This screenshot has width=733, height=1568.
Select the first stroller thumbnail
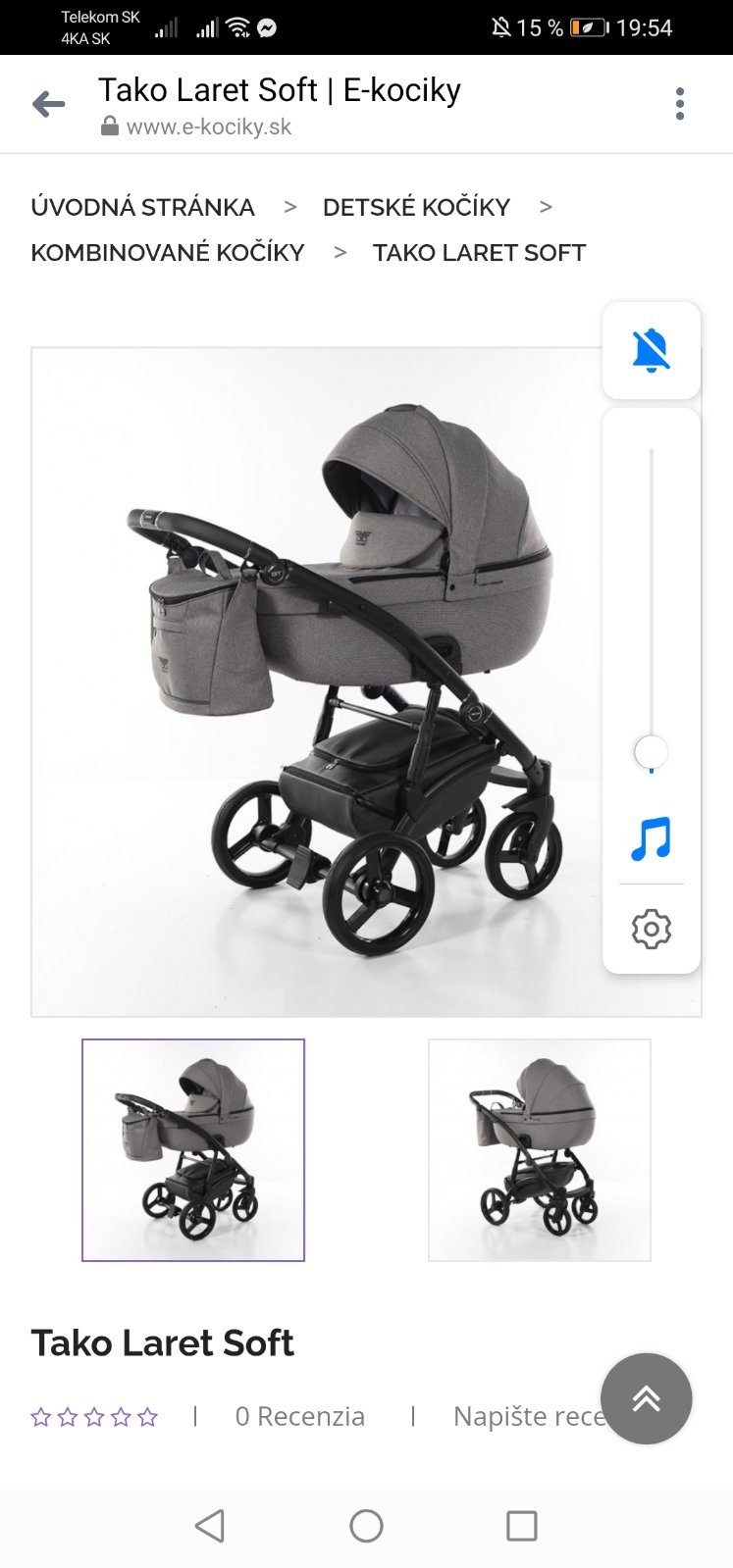pyautogui.click(x=193, y=1149)
